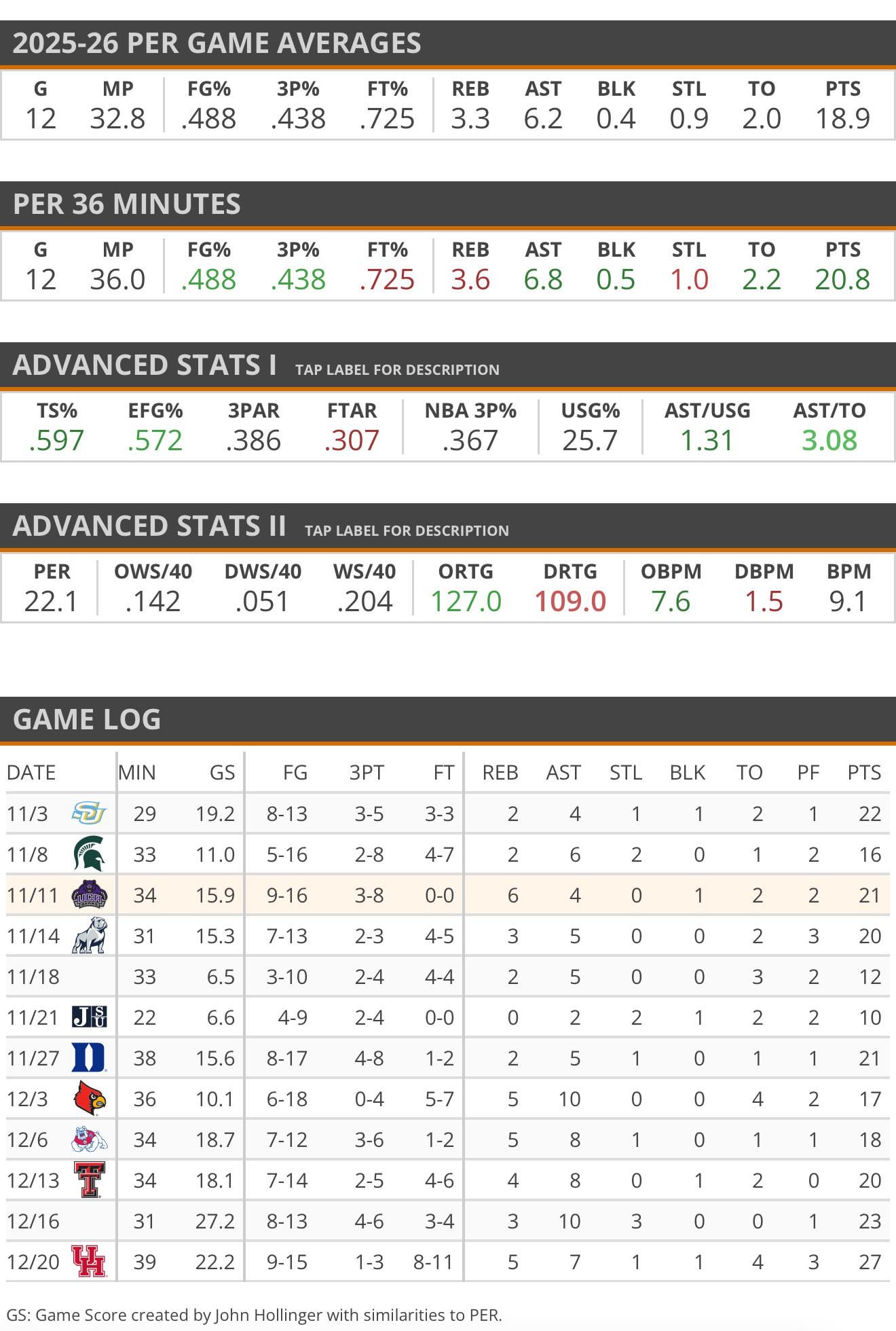
Task: Open the BPM stat description
Action: point(848,572)
